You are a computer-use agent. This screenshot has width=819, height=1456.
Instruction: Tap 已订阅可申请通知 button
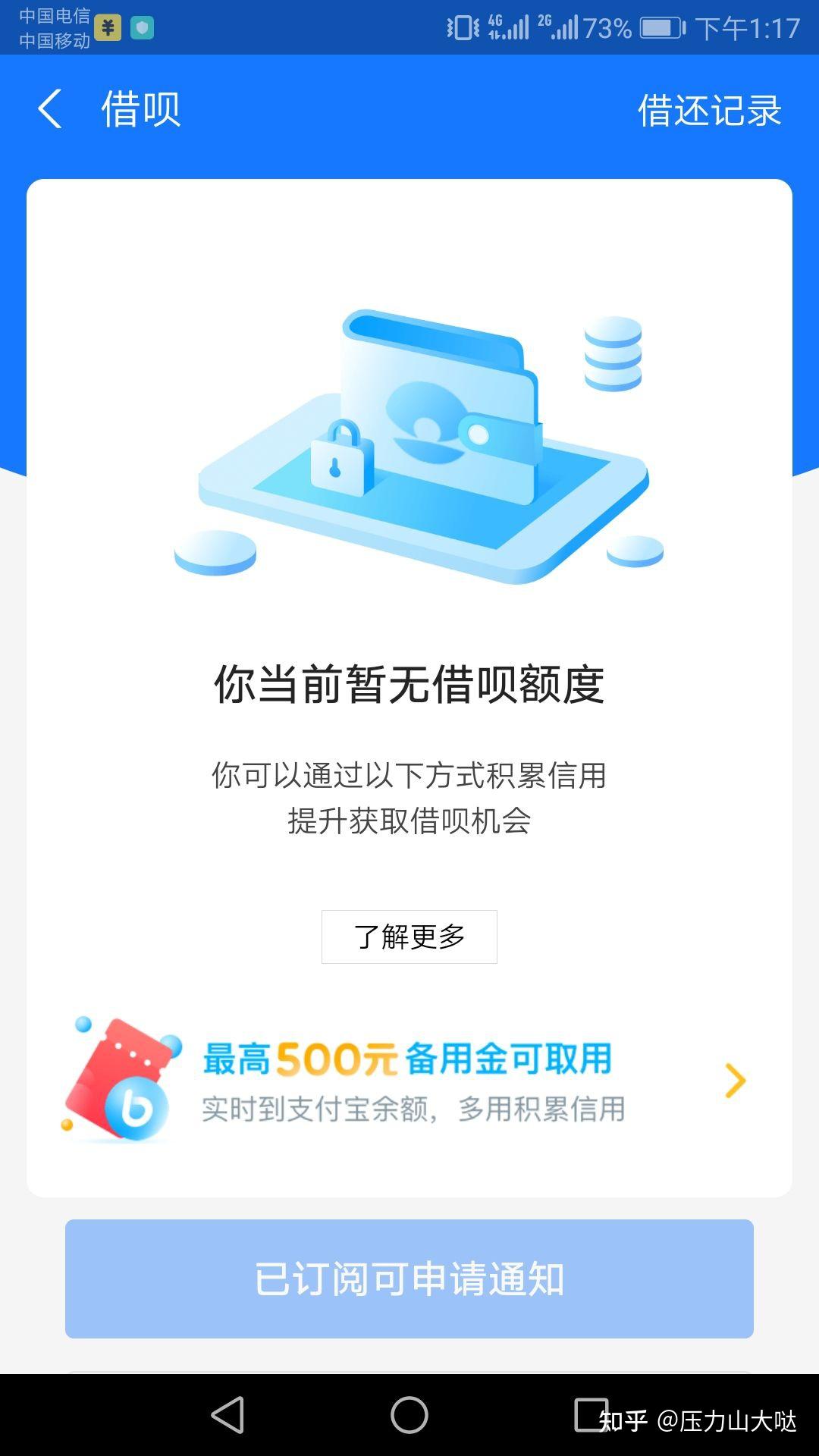click(x=409, y=1279)
